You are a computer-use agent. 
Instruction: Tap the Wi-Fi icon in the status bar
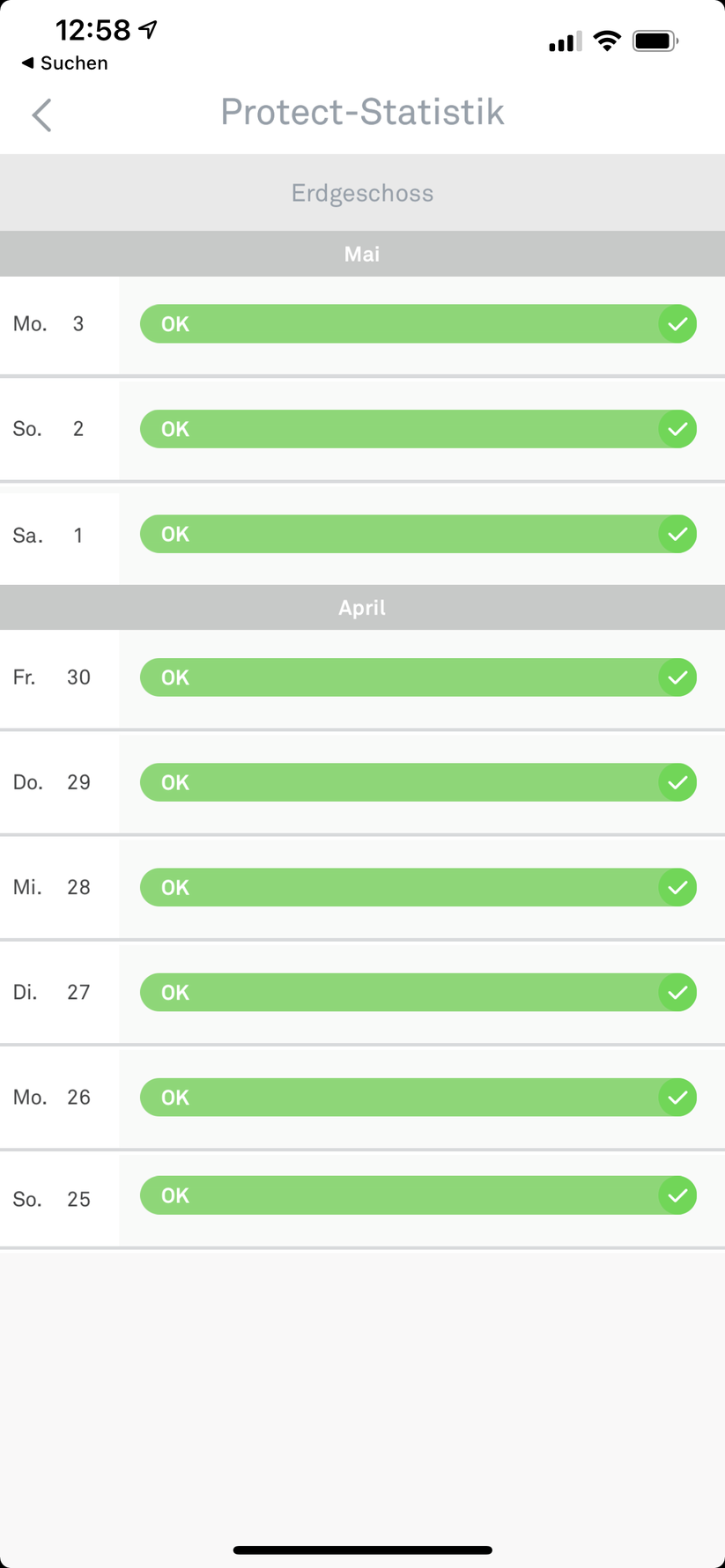point(605,40)
